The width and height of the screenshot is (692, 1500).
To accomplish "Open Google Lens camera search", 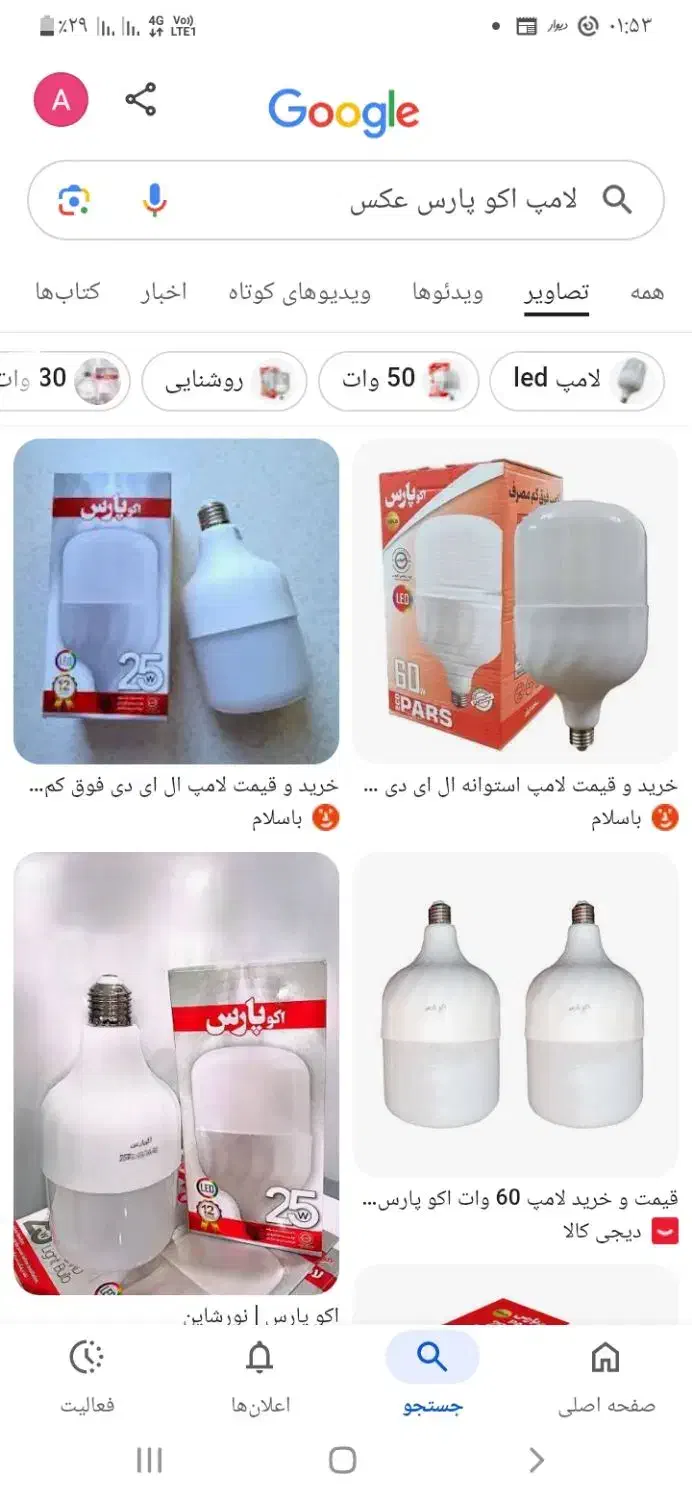I will click(74, 201).
